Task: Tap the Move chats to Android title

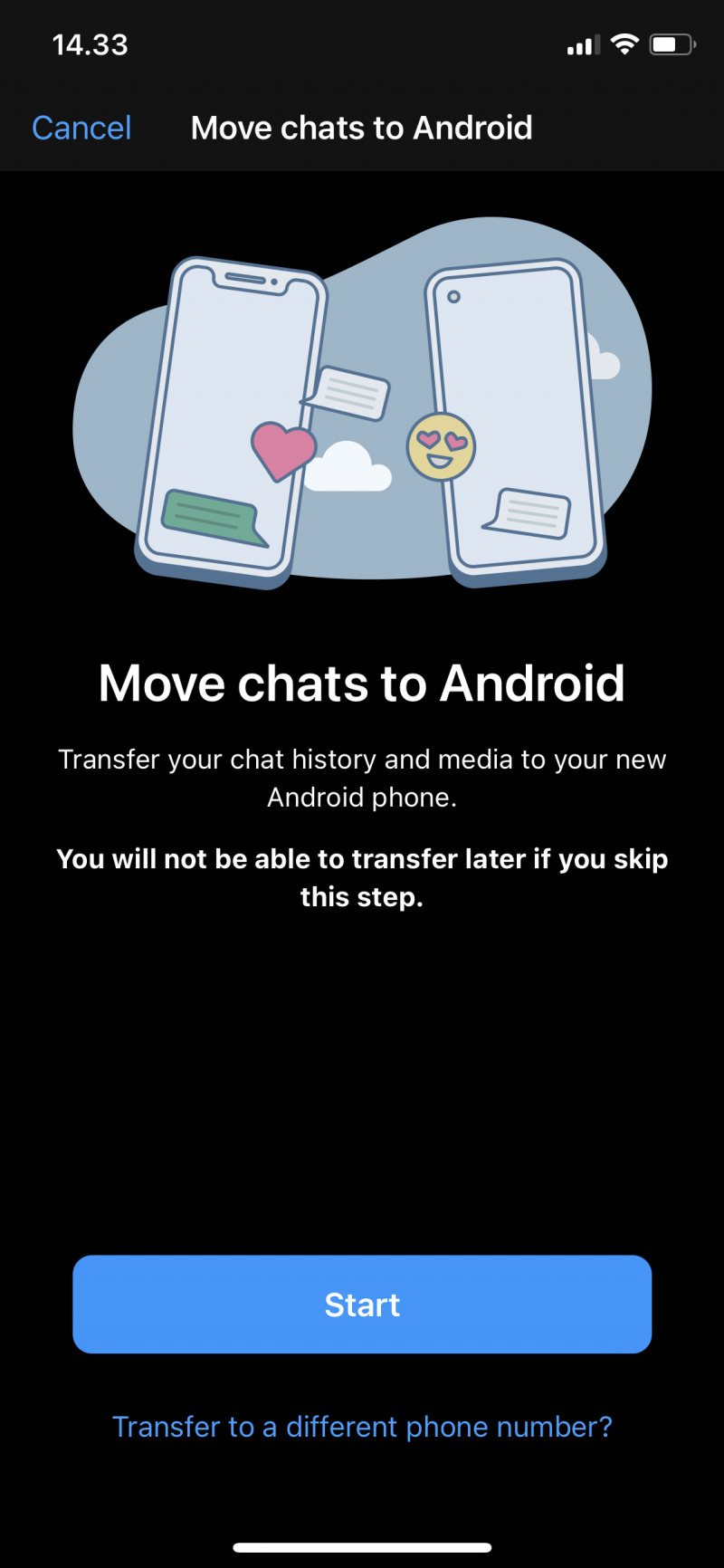Action: pyautogui.click(x=362, y=128)
